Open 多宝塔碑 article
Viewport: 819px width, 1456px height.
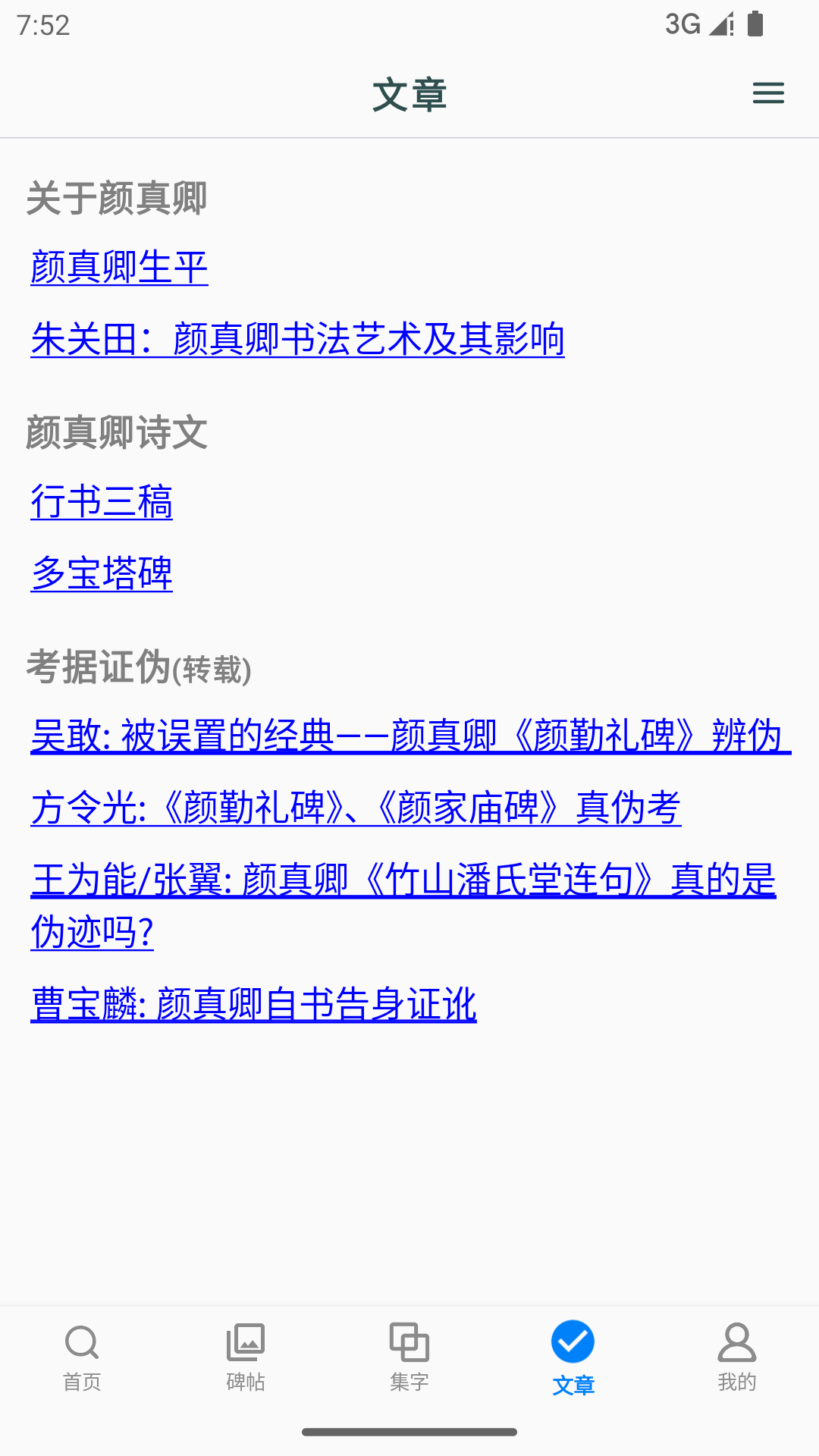click(x=102, y=574)
